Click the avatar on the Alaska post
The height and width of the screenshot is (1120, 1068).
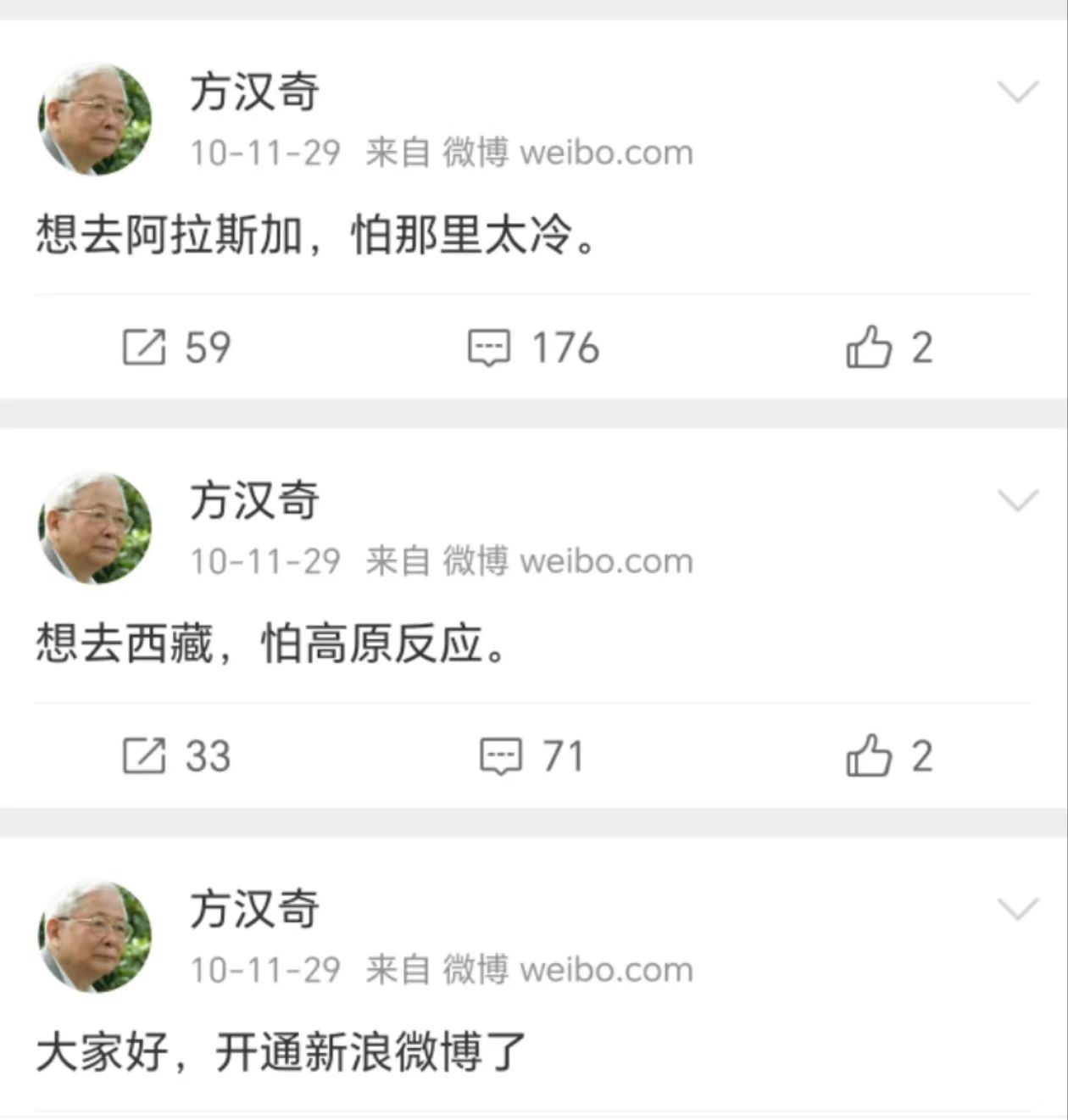click(x=93, y=116)
